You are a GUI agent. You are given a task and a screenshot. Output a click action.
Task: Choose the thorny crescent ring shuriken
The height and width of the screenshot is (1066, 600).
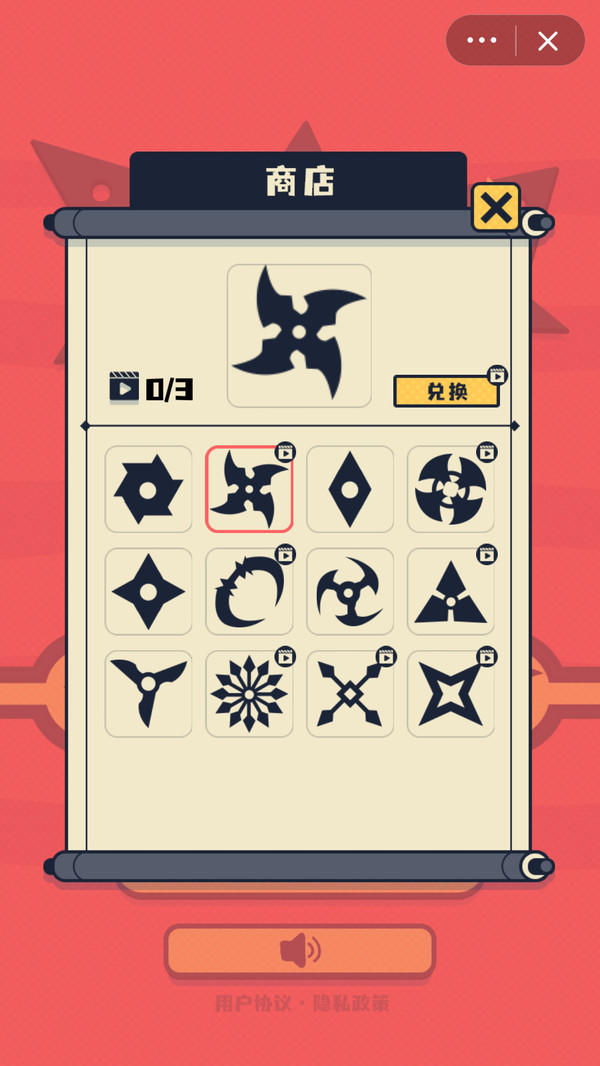coord(249,591)
